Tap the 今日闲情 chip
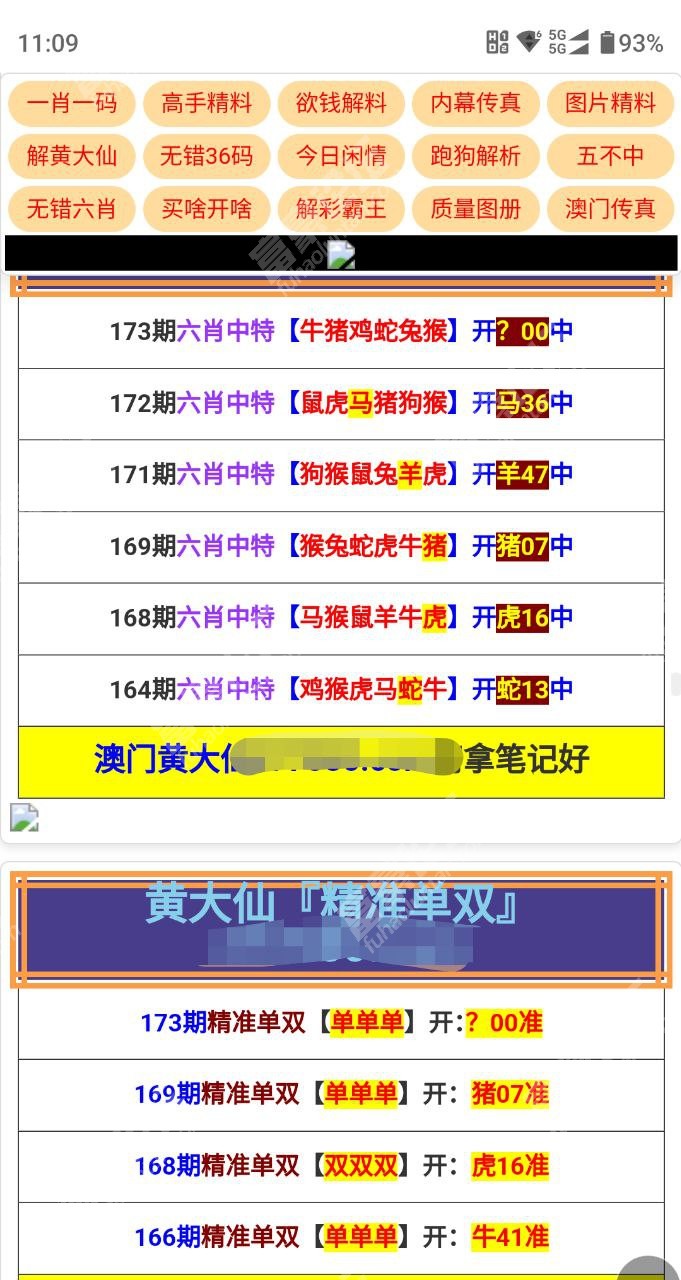The height and width of the screenshot is (1280, 681). tap(341, 156)
